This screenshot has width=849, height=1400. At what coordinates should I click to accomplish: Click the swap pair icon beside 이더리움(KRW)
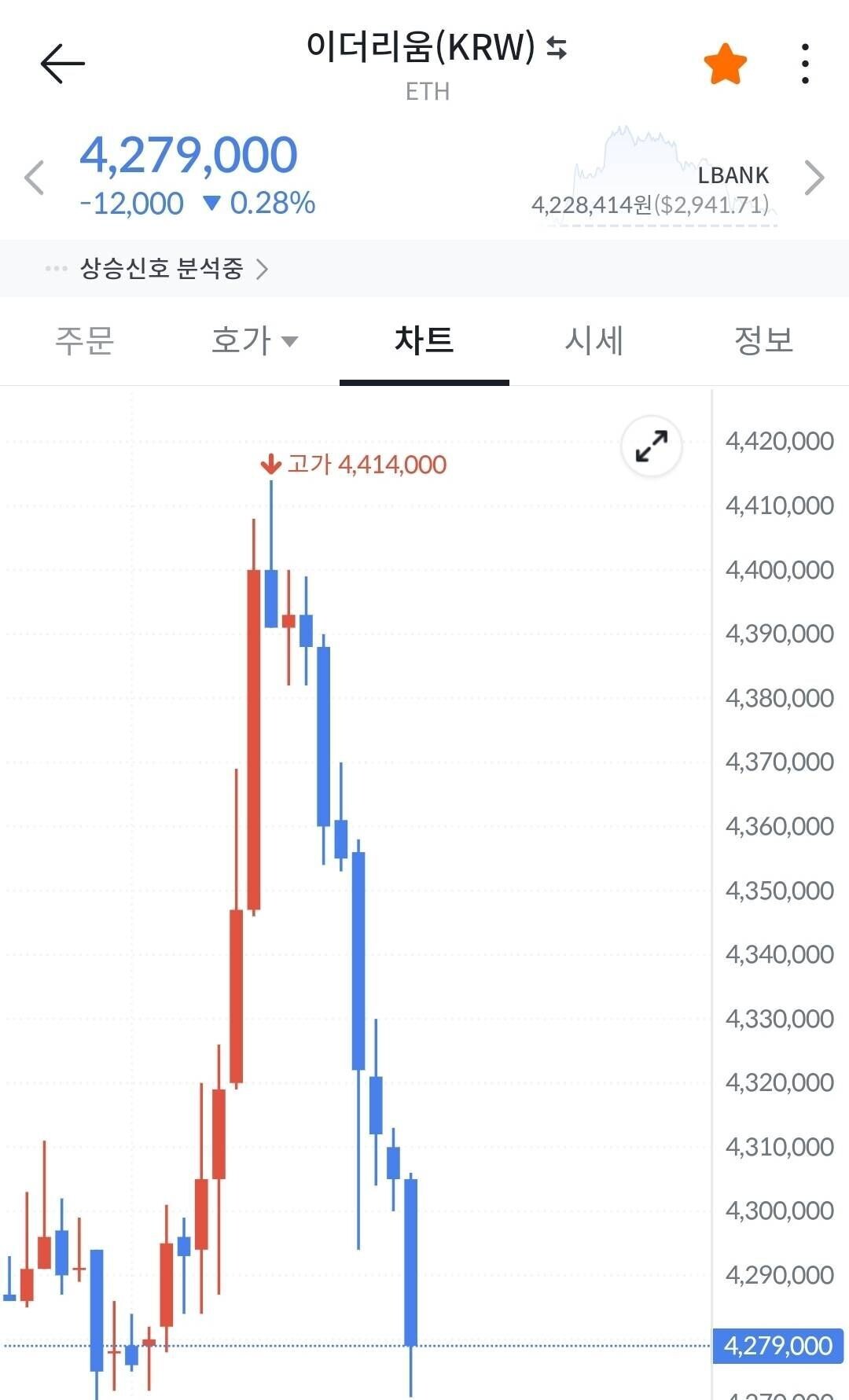tap(556, 49)
